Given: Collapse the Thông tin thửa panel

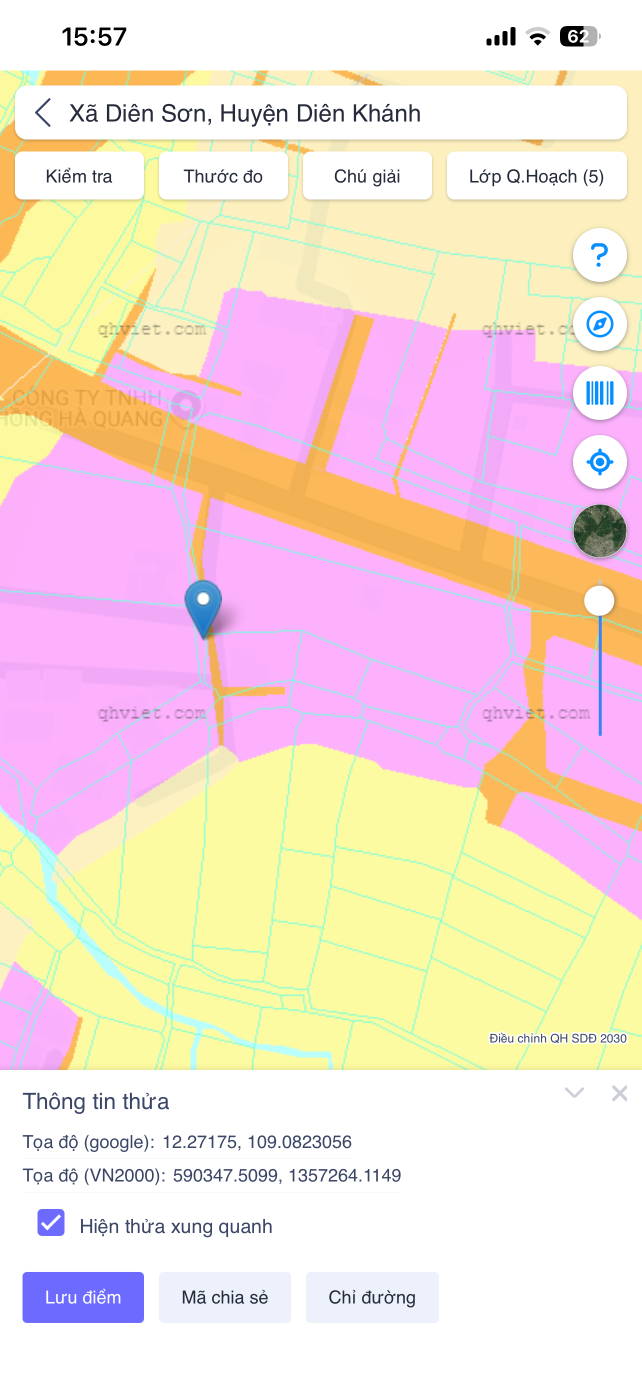Looking at the screenshot, I should 574,1093.
